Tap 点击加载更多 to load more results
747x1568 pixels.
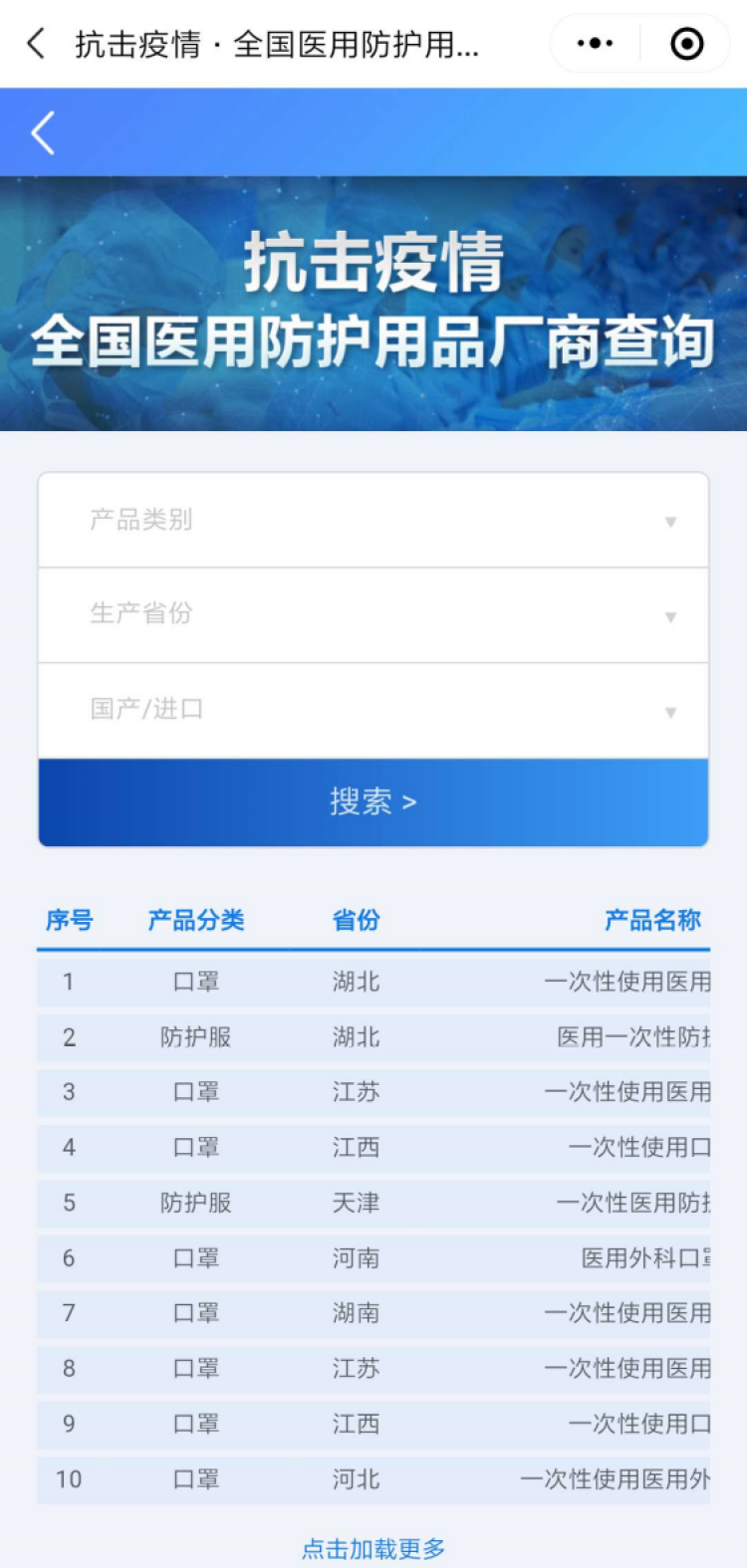373,1548
